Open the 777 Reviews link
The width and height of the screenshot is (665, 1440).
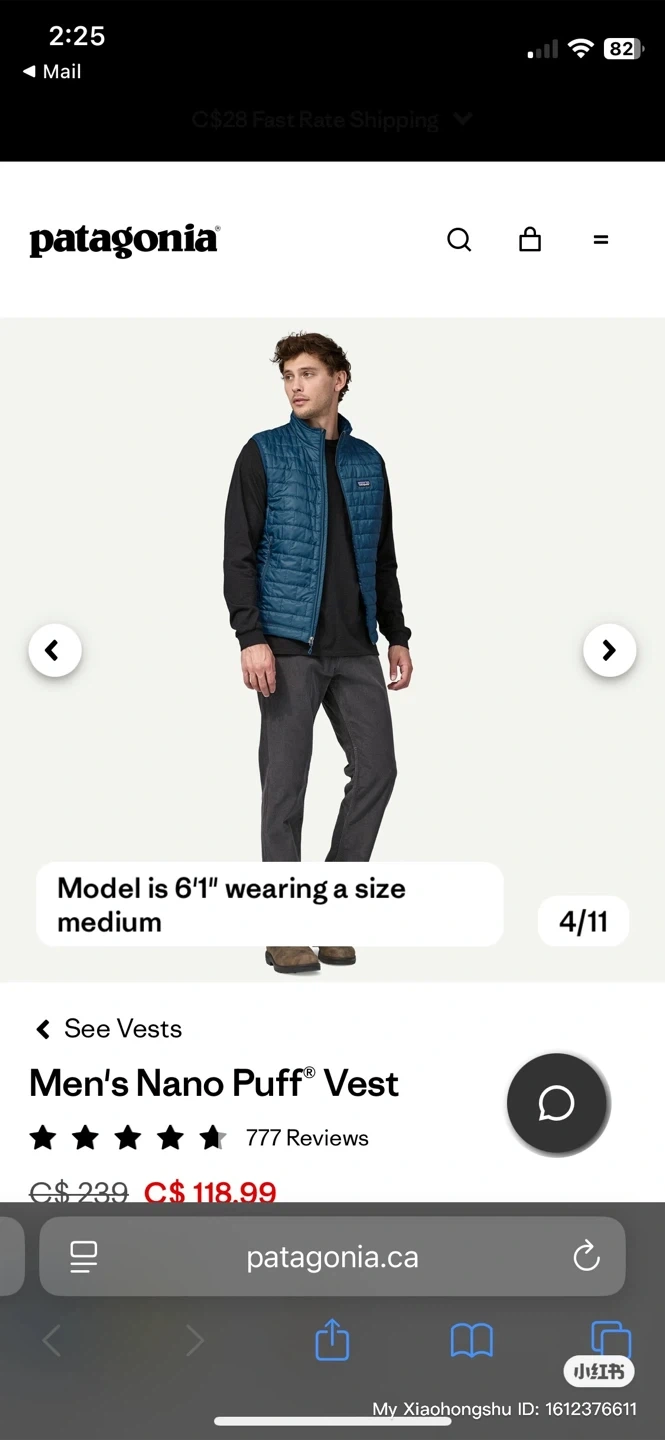click(x=307, y=1138)
